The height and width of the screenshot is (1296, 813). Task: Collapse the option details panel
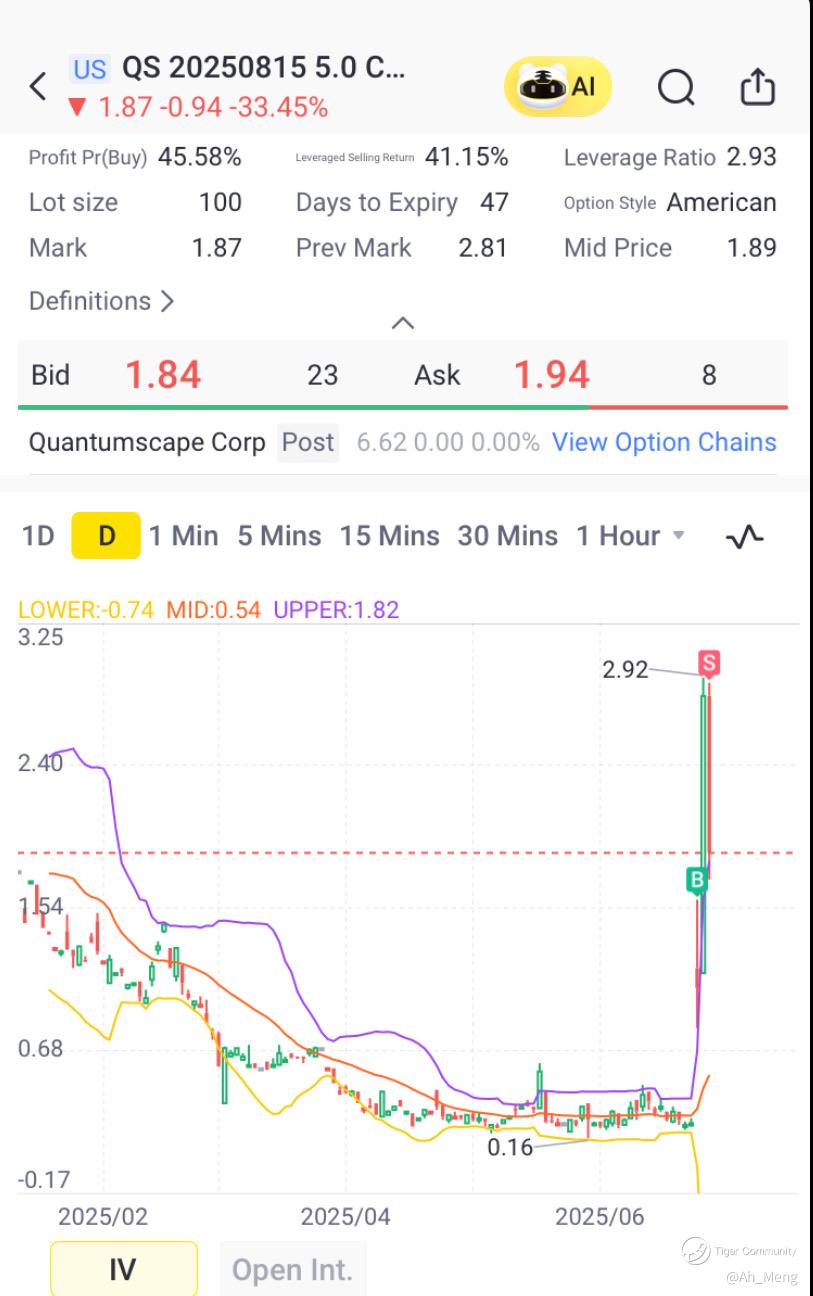402,323
